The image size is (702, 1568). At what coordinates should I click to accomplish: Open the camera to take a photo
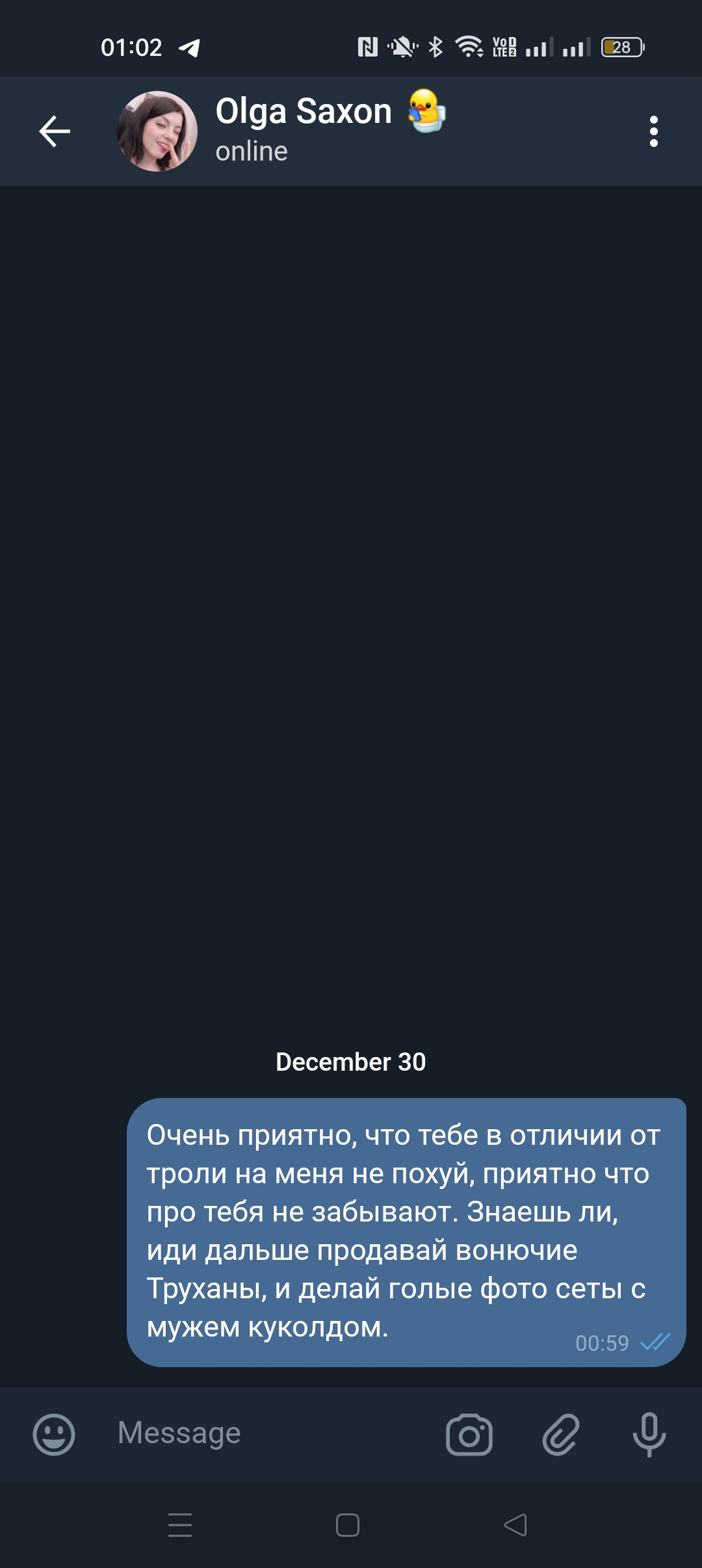(x=469, y=1434)
